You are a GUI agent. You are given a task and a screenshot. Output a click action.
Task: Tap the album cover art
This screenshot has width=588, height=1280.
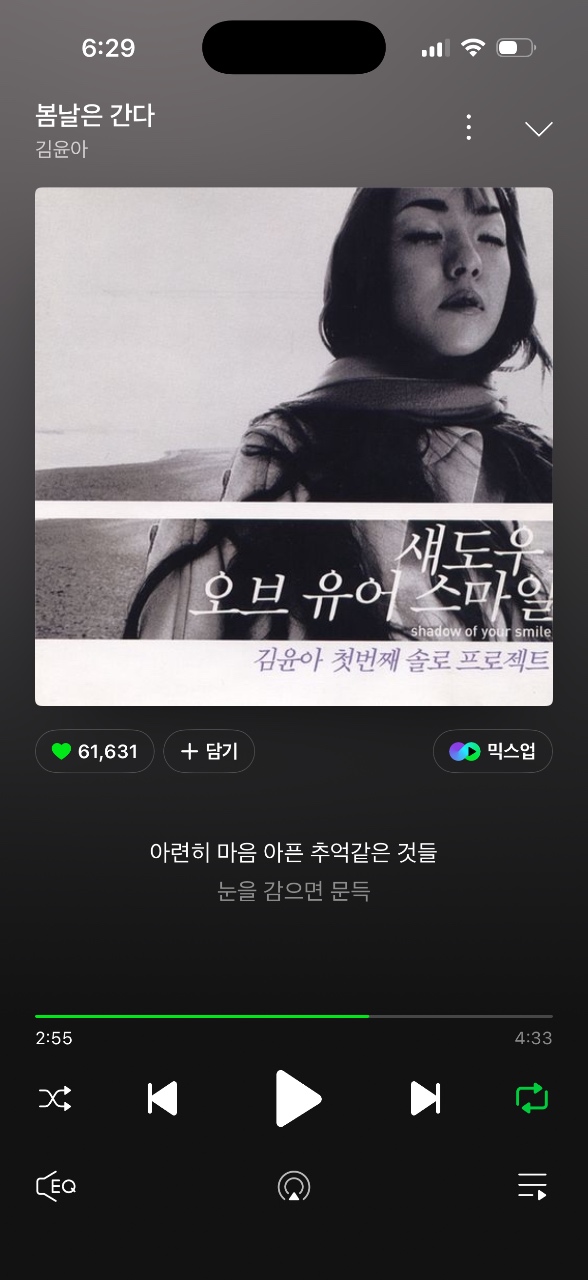[294, 446]
